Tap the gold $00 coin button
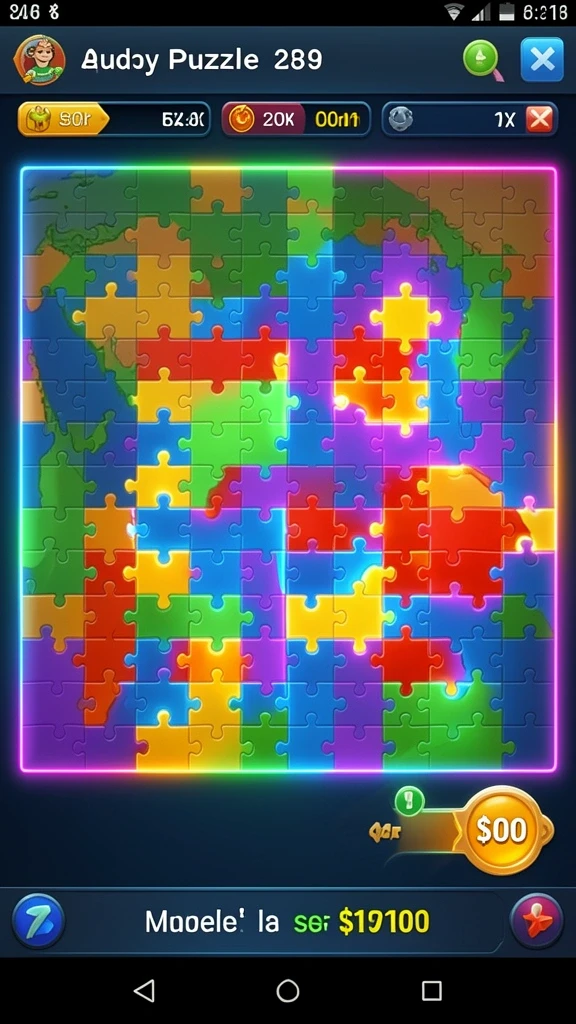This screenshot has width=576, height=1024. pyautogui.click(x=502, y=830)
